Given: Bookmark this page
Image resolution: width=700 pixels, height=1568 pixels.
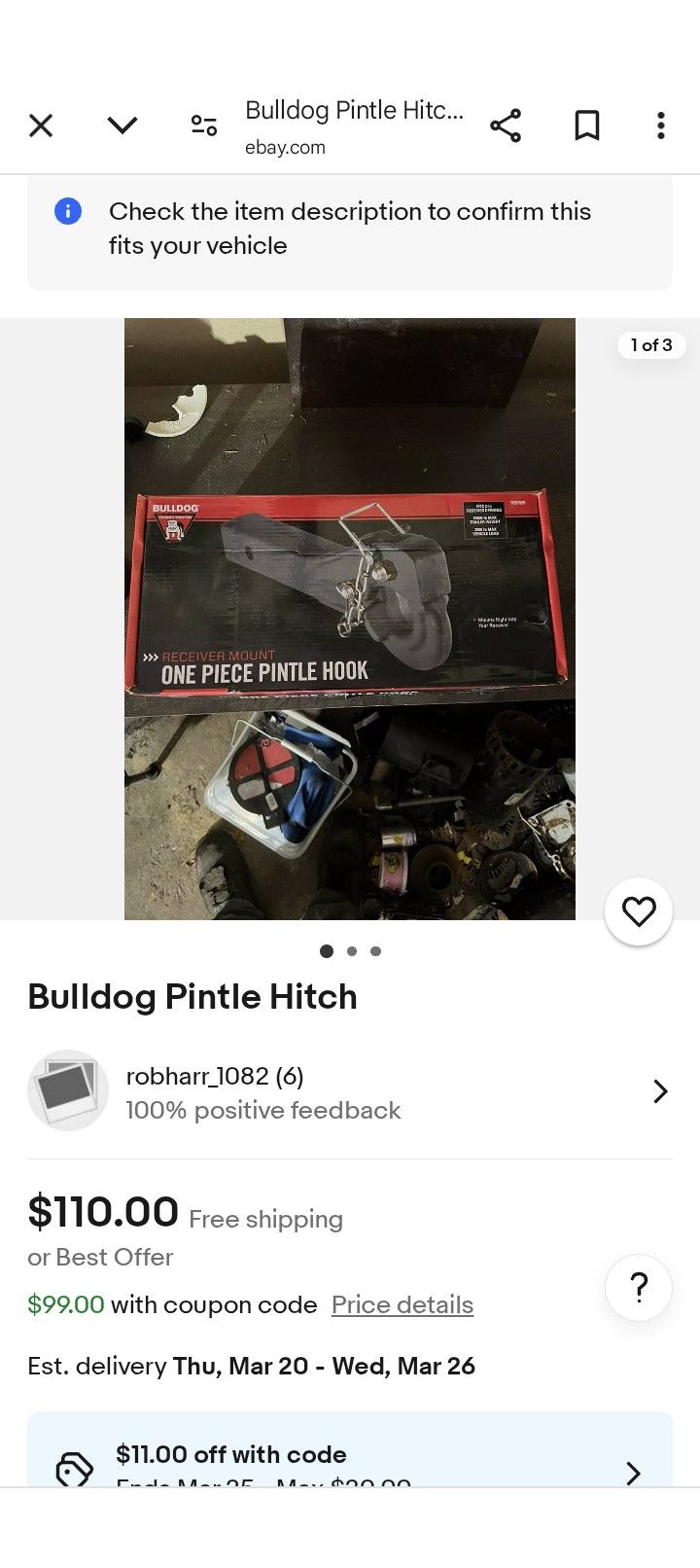Looking at the screenshot, I should [x=587, y=125].
